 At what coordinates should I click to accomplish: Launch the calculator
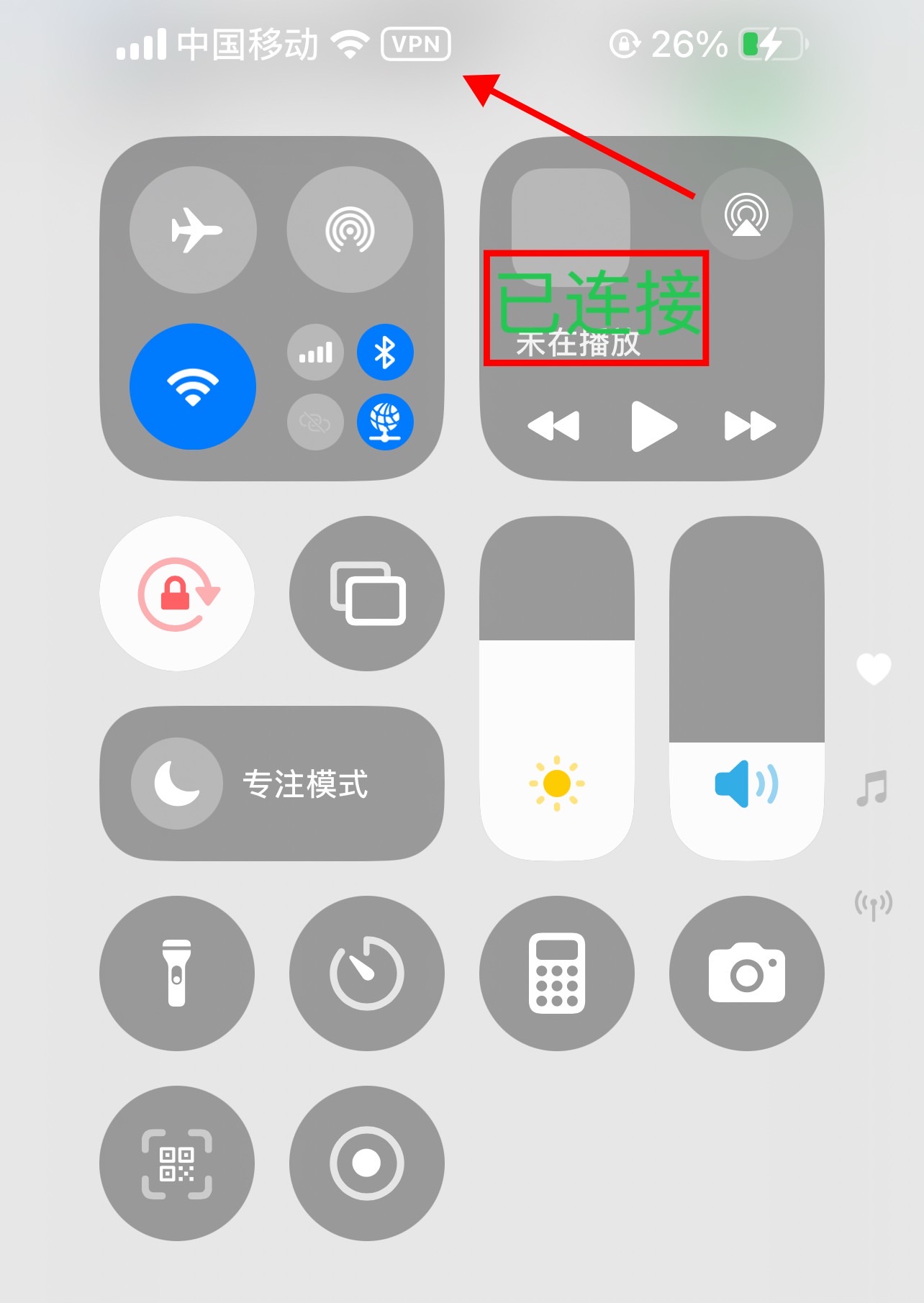[557, 973]
